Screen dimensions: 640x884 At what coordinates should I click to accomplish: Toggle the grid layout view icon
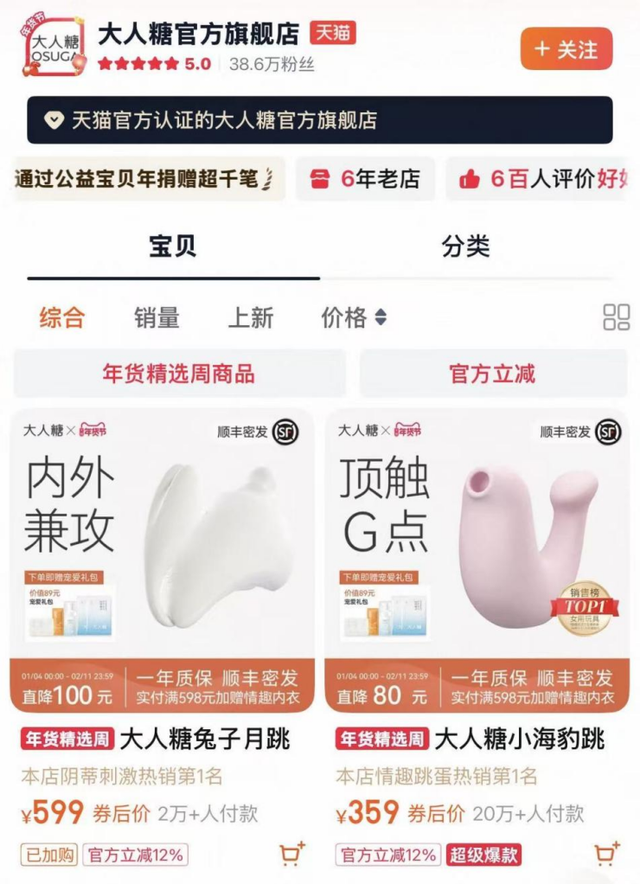pos(617,318)
